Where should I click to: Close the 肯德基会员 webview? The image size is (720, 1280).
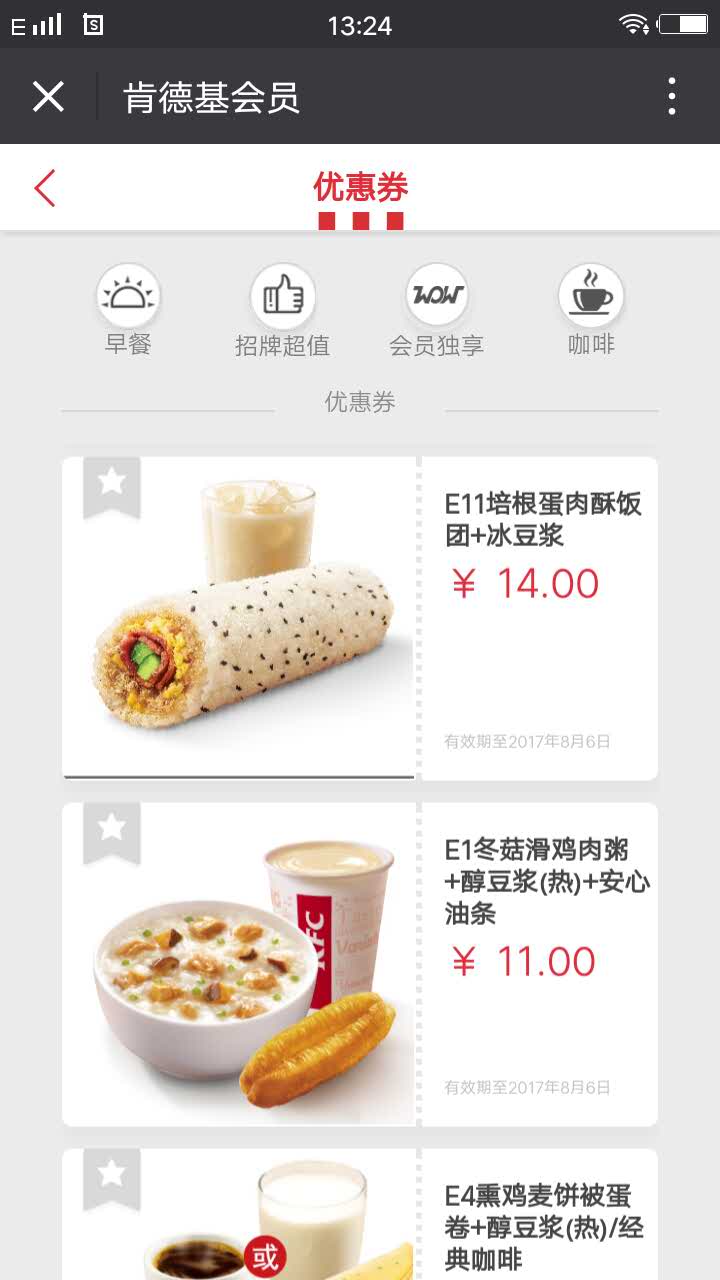point(48,97)
